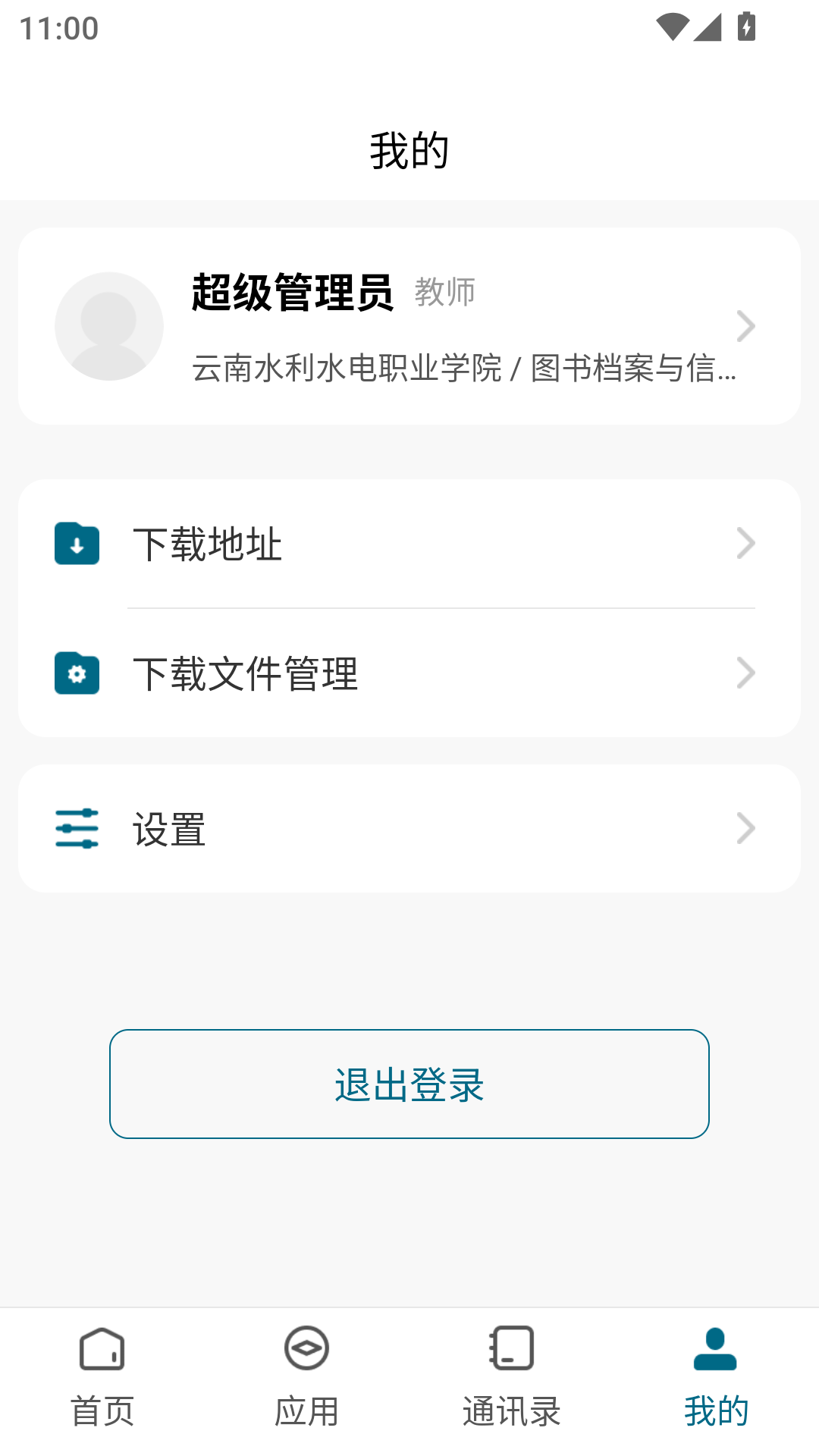Select the 设置 sliders icon
The image size is (819, 1456).
pyautogui.click(x=77, y=828)
